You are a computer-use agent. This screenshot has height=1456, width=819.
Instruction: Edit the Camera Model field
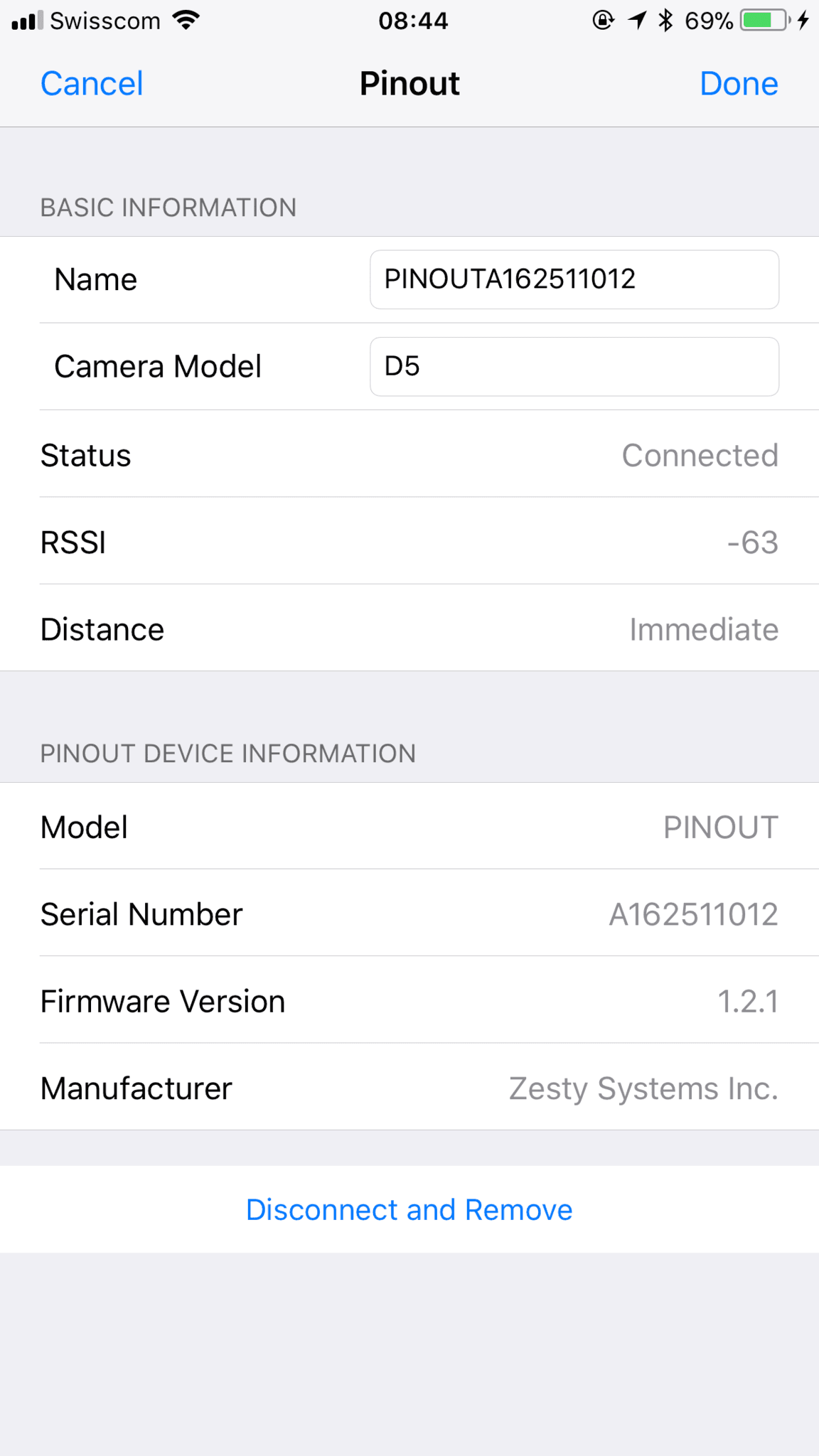[574, 367]
